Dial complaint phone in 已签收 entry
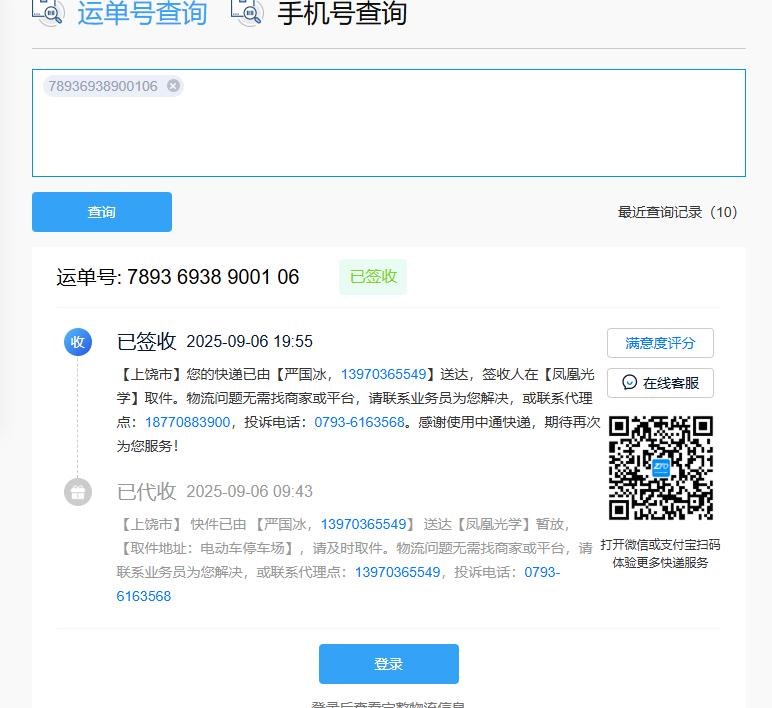Image resolution: width=772 pixels, height=708 pixels. 359,422
